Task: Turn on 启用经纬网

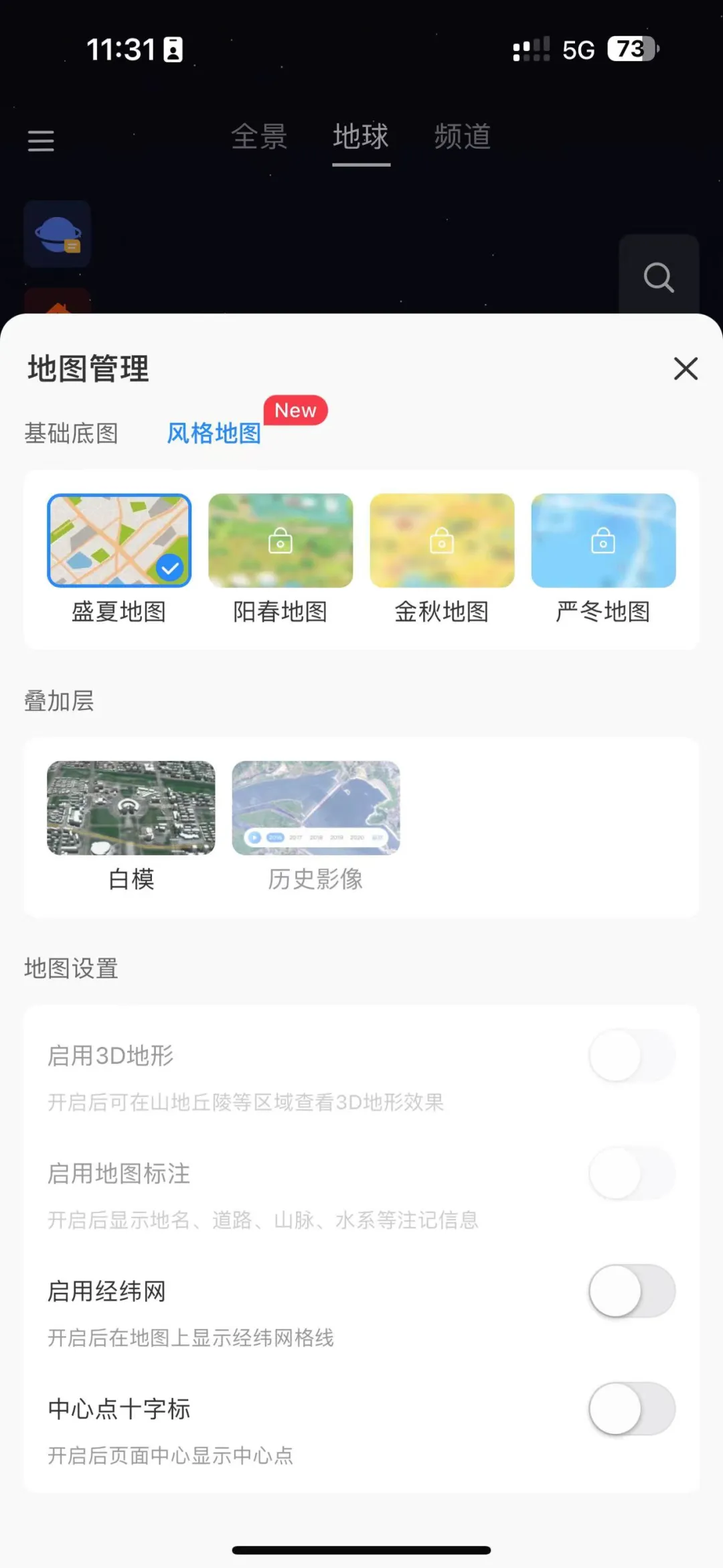Action: pyautogui.click(x=631, y=1291)
